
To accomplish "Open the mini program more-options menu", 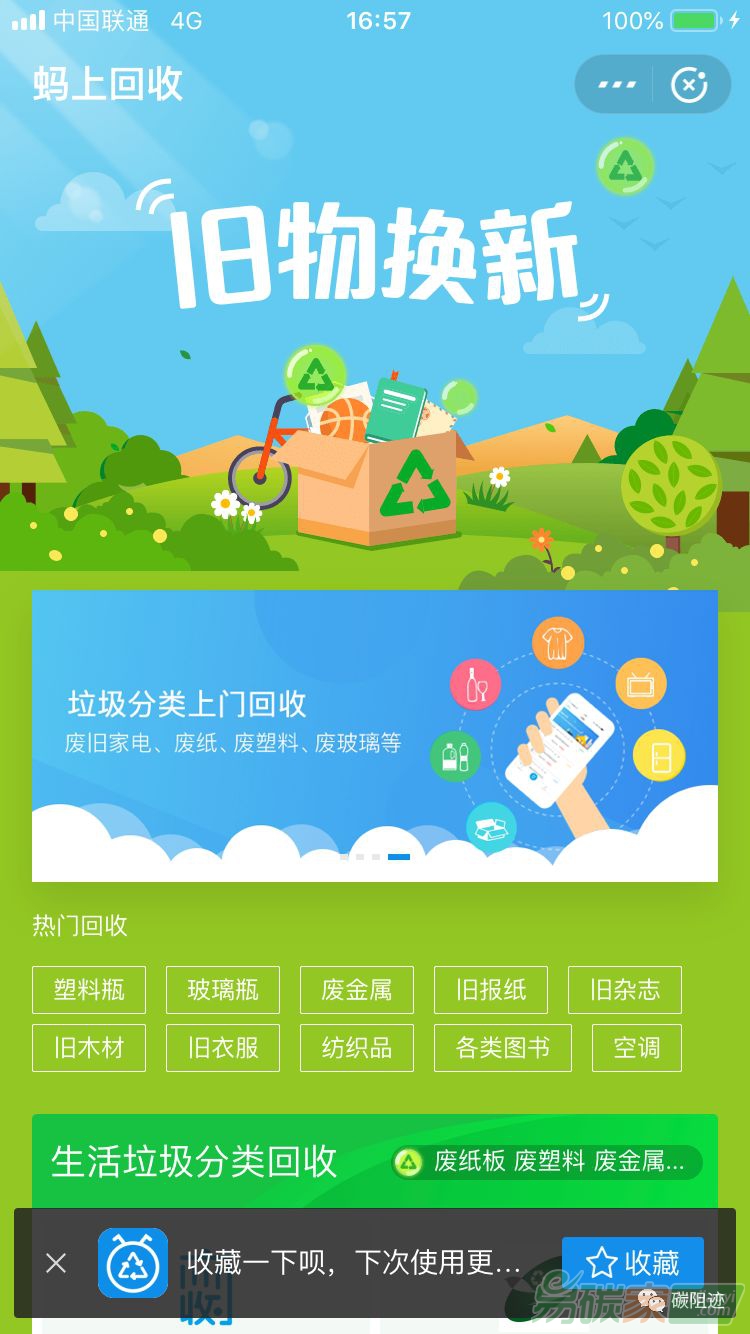I will point(616,85).
